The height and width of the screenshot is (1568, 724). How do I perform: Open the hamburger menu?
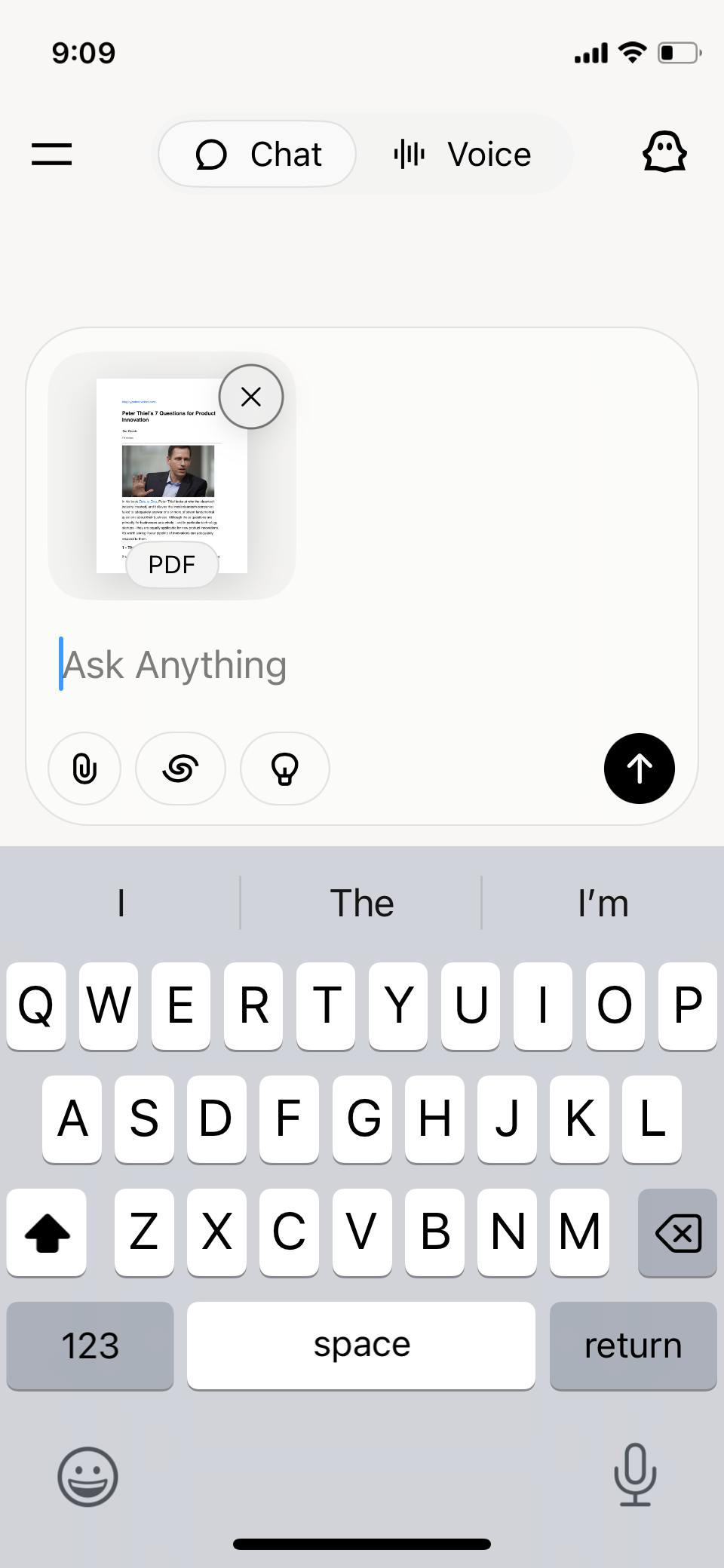pos(51,155)
